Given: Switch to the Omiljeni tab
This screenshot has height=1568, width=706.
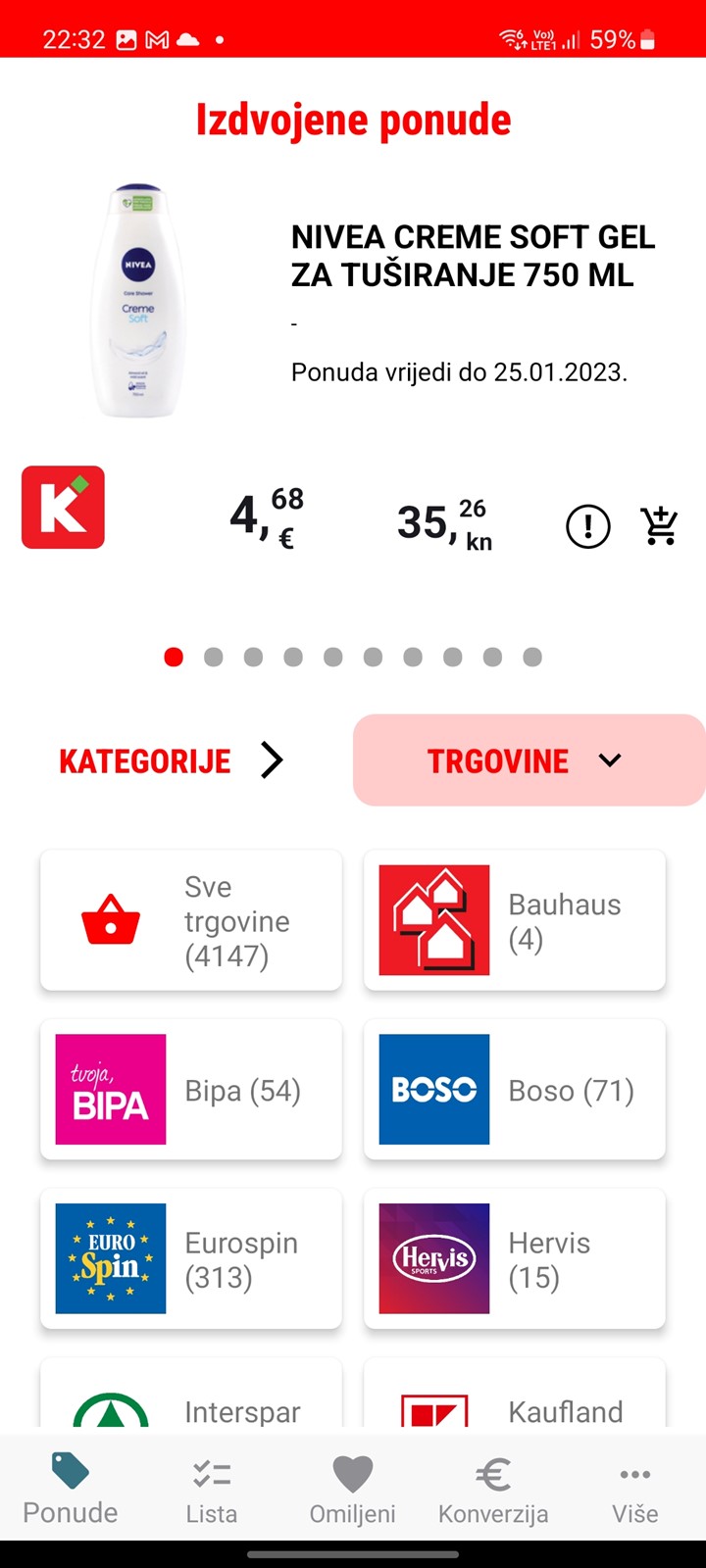Looking at the screenshot, I should [x=353, y=1491].
